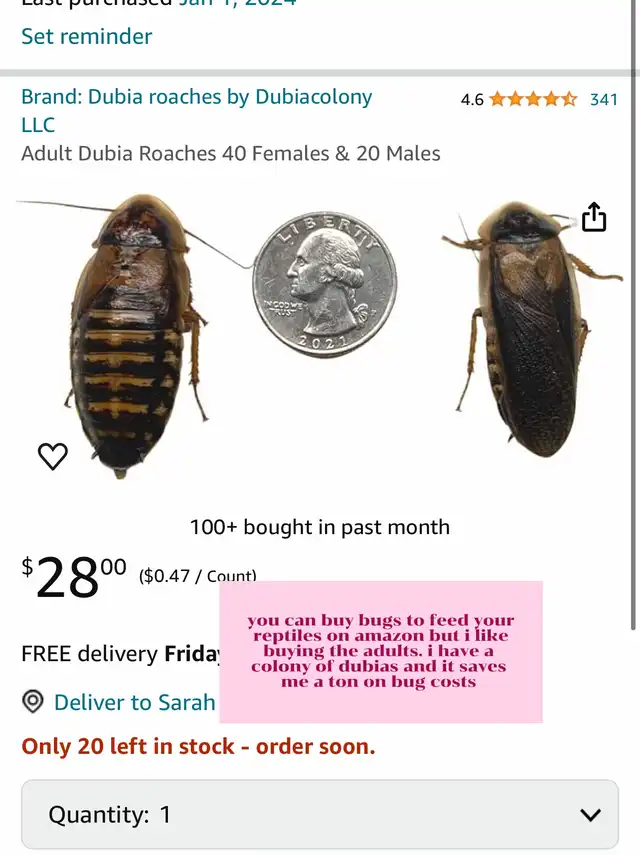Share this product listing
Screen dimensions: 640x855
[x=594, y=217]
